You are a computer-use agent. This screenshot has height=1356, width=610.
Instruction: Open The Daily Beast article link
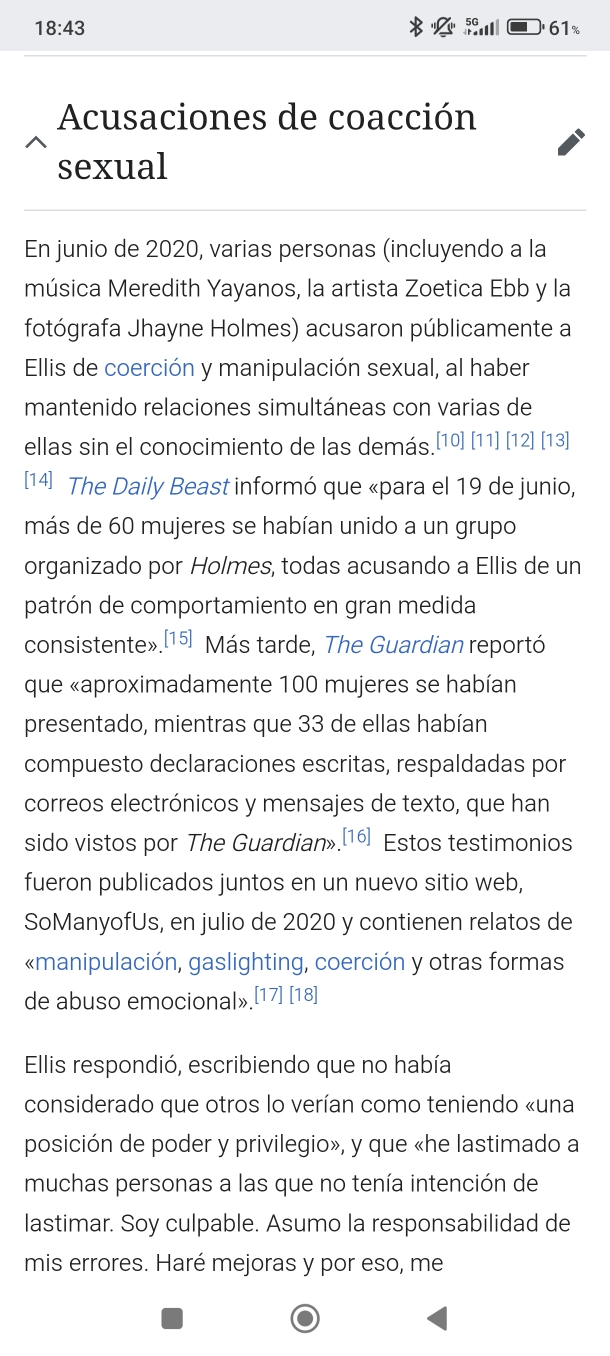(x=148, y=487)
